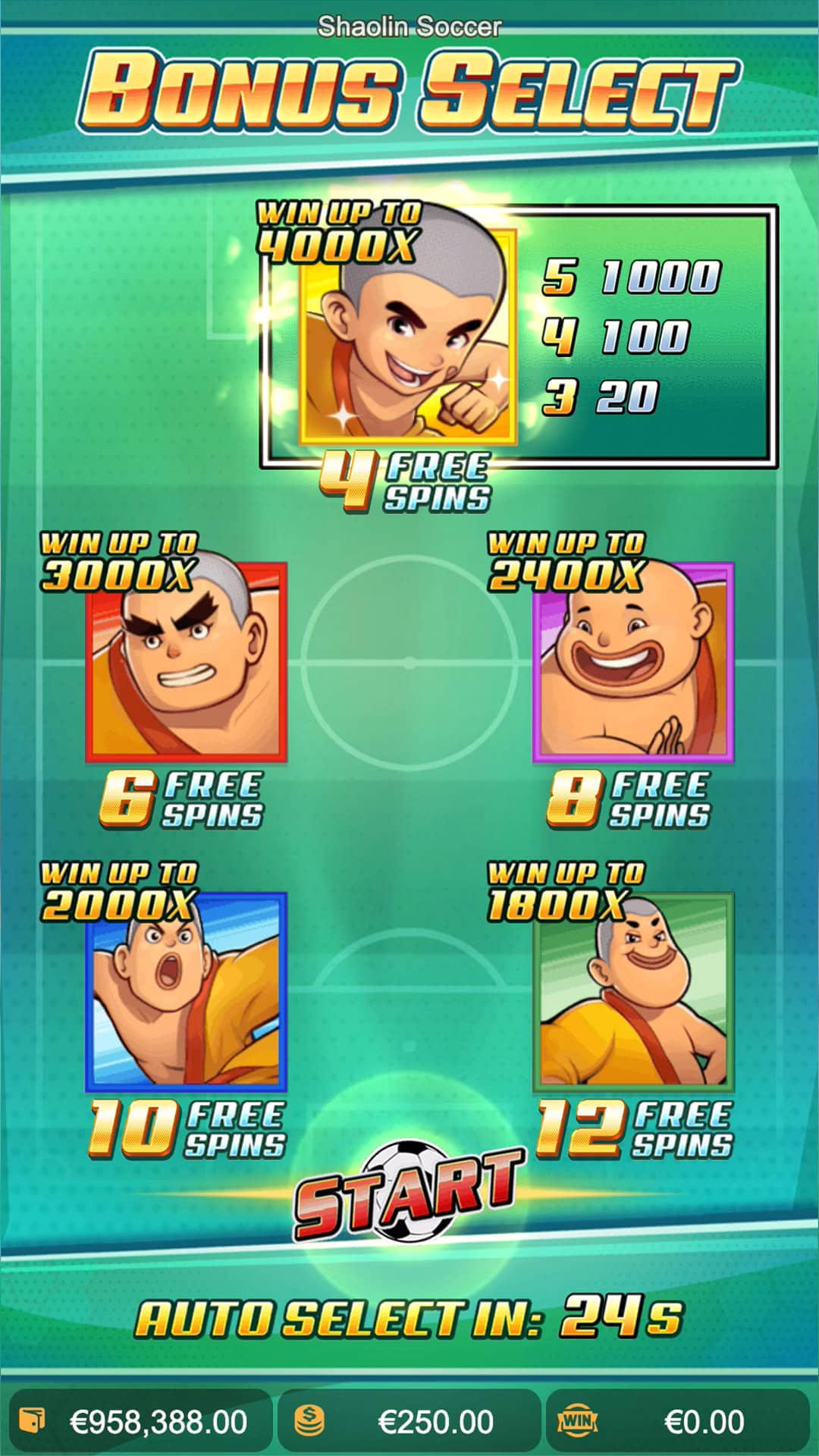This screenshot has width=819, height=1456.
Task: Pick the 8 free spins 2400X monk
Action: [x=632, y=662]
